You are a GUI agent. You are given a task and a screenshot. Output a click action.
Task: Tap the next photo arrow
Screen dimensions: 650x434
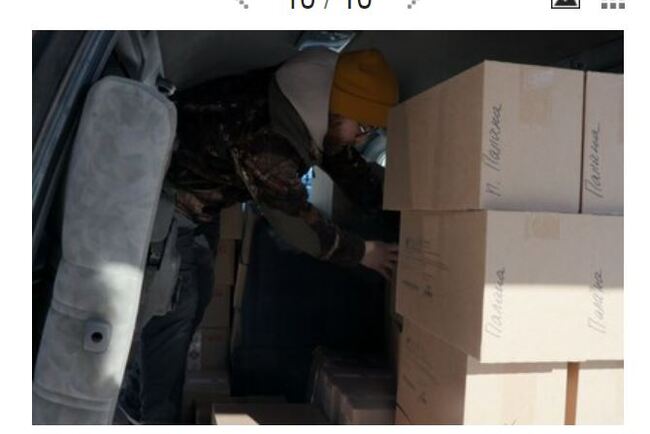coord(413,4)
